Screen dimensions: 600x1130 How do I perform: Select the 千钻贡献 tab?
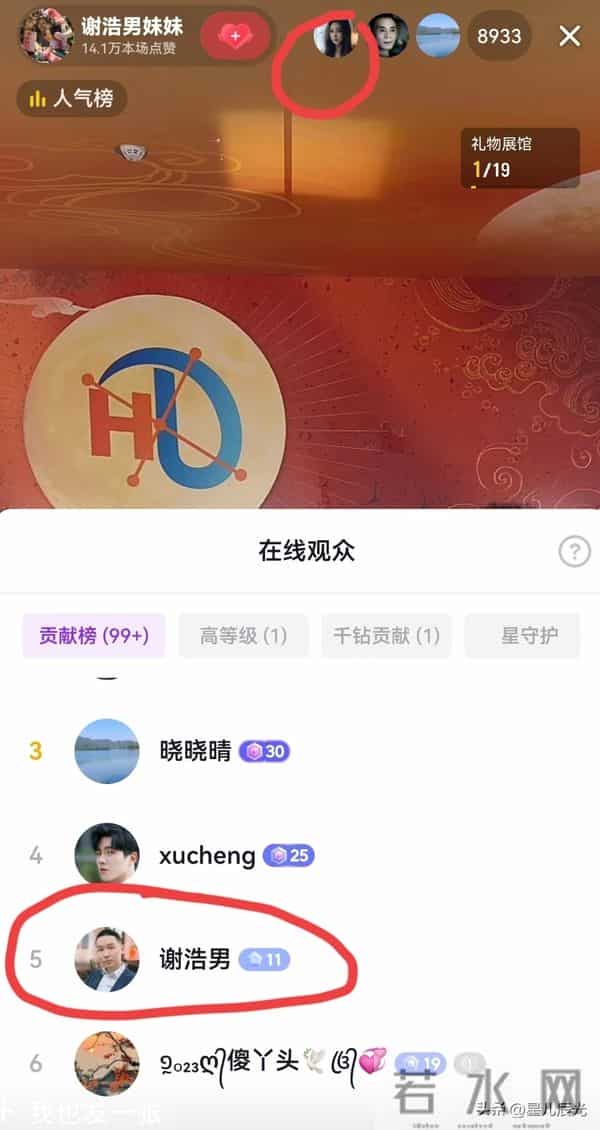pos(387,635)
